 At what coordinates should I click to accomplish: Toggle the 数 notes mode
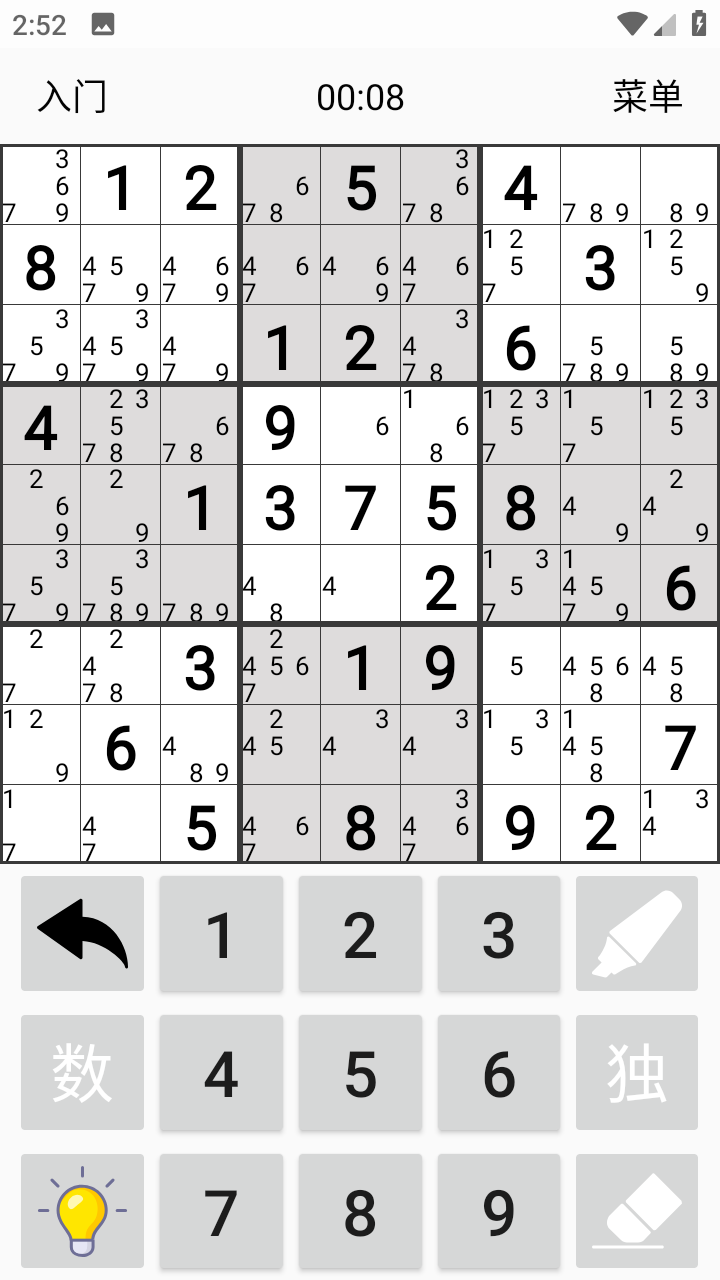pos(82,1072)
